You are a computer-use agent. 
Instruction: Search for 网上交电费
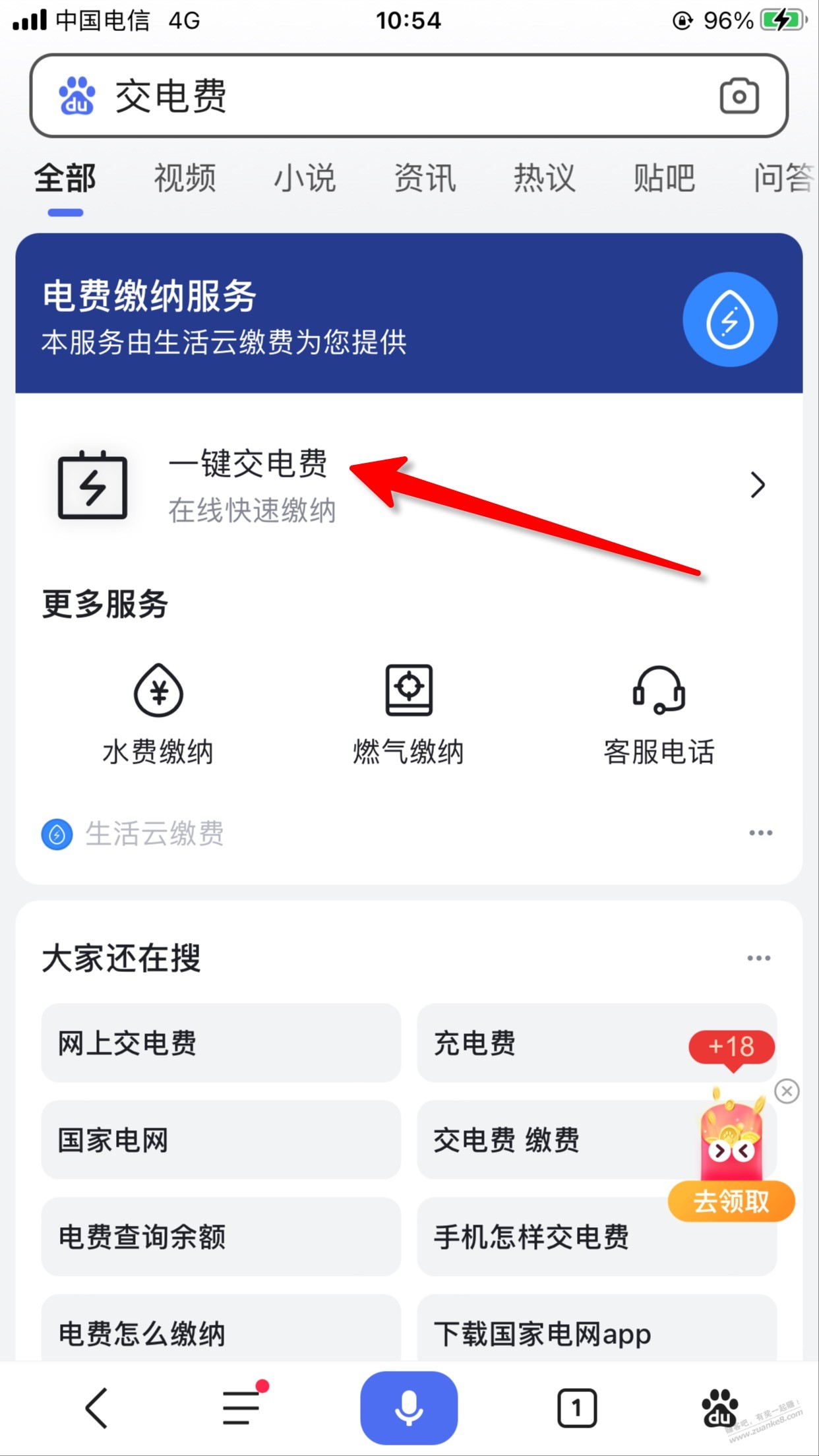click(x=221, y=1043)
